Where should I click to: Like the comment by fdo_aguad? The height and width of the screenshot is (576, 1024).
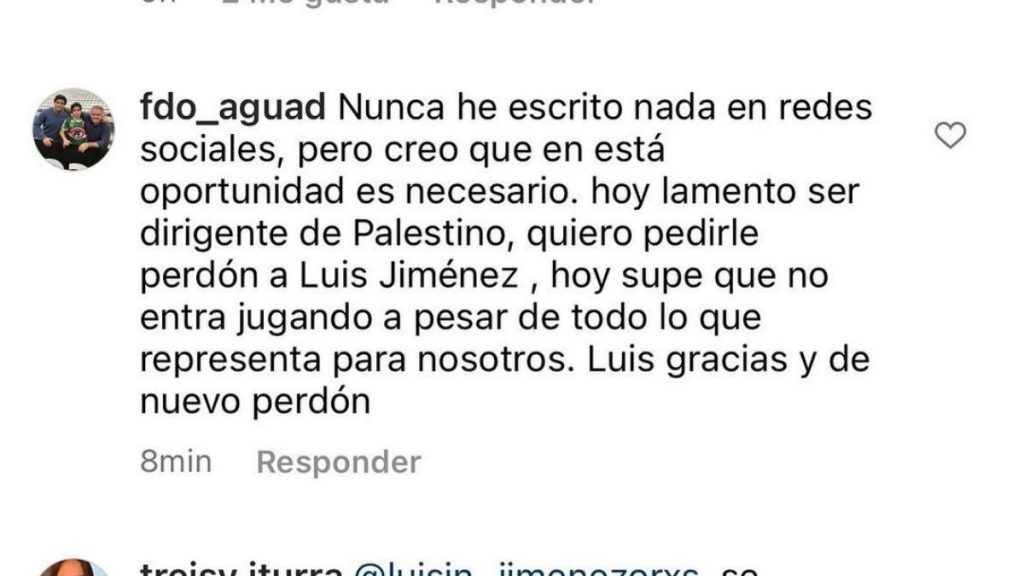(x=949, y=135)
